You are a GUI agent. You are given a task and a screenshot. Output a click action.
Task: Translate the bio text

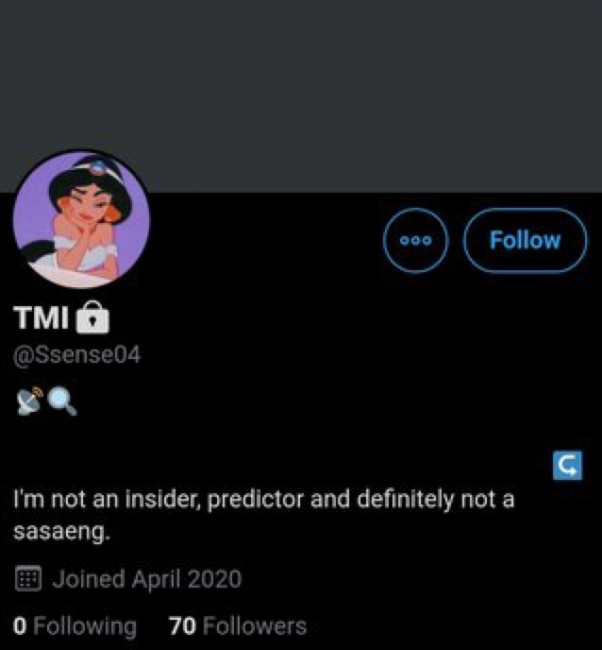coord(567,464)
